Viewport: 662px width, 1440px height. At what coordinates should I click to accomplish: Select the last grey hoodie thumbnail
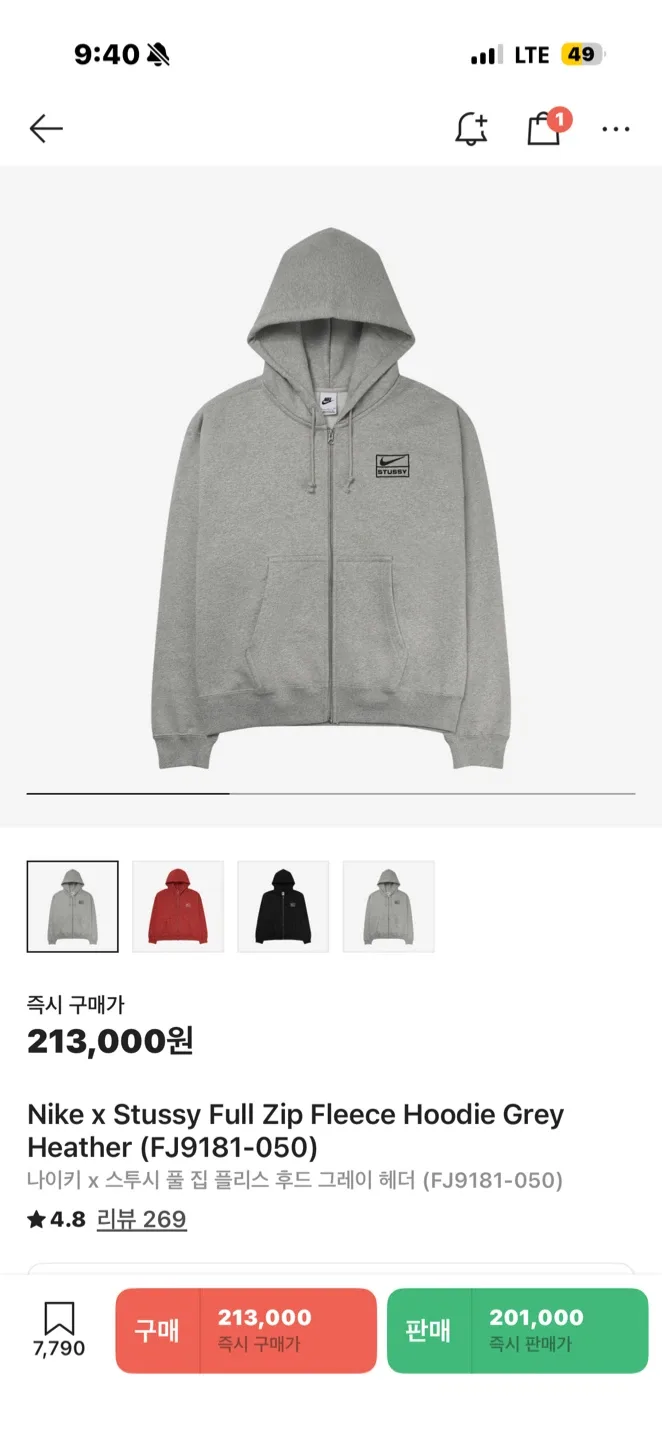pos(388,906)
